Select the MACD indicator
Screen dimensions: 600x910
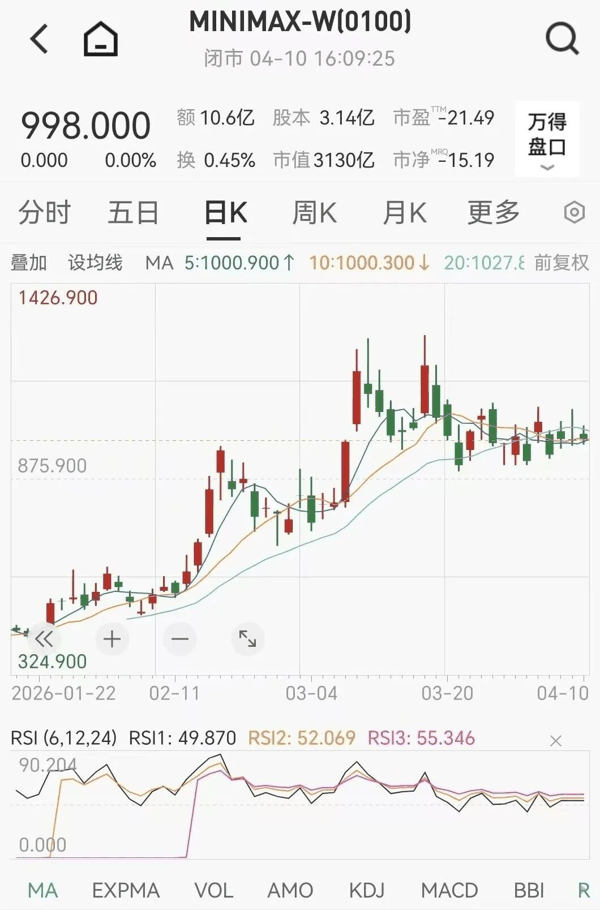pos(449,890)
